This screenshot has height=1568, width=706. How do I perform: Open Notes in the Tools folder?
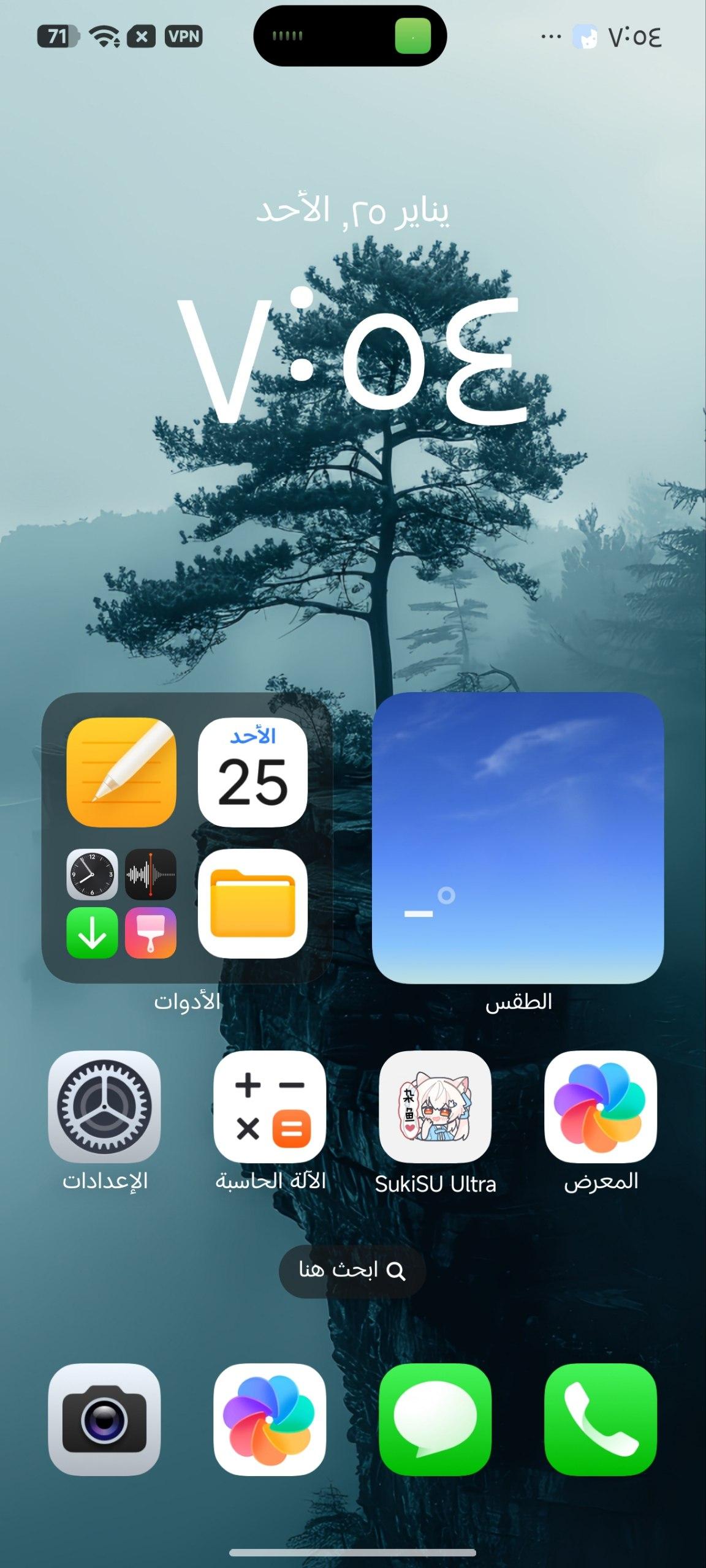[121, 772]
